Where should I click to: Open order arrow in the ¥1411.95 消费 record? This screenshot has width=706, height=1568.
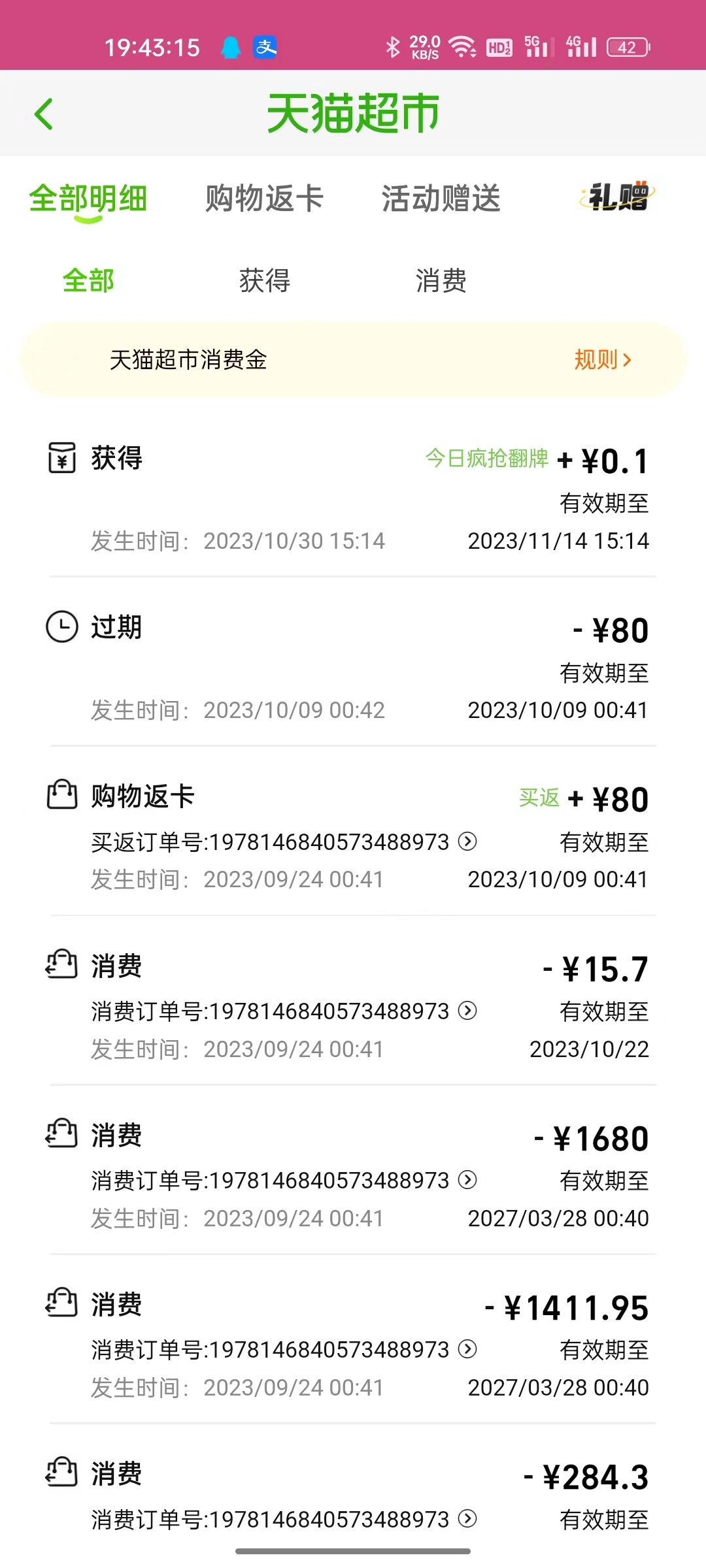[467, 1349]
